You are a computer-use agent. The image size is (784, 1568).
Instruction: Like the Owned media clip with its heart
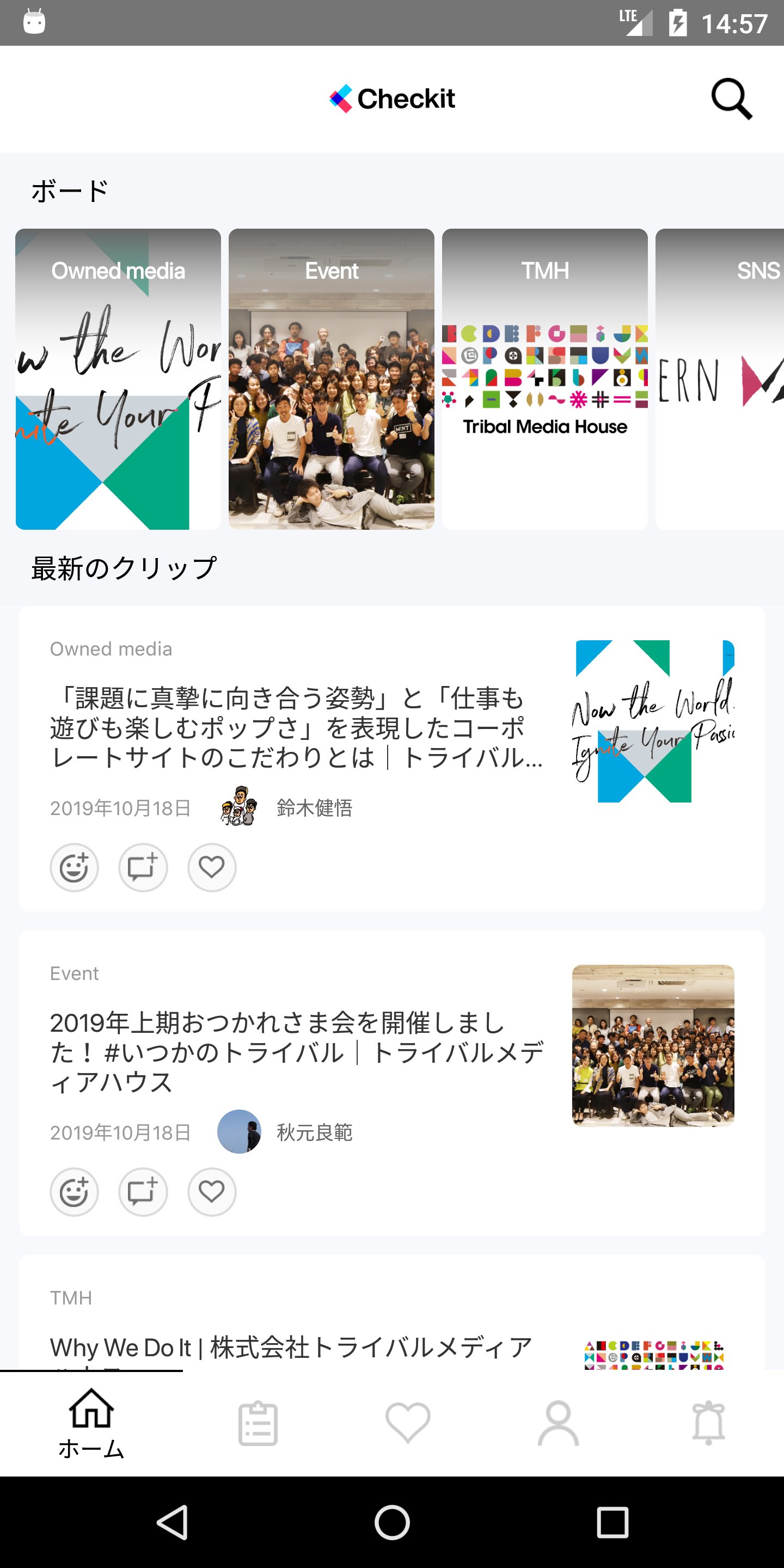(x=211, y=868)
